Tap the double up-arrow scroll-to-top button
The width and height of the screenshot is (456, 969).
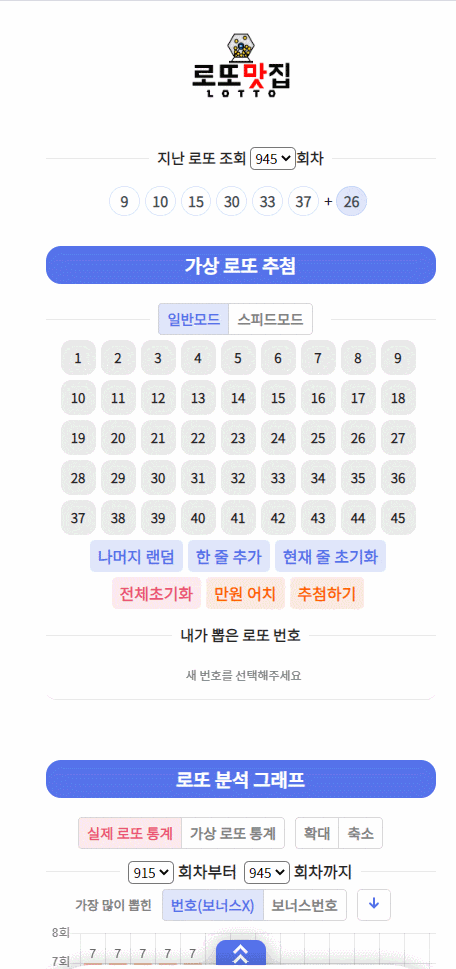pyautogui.click(x=240, y=954)
